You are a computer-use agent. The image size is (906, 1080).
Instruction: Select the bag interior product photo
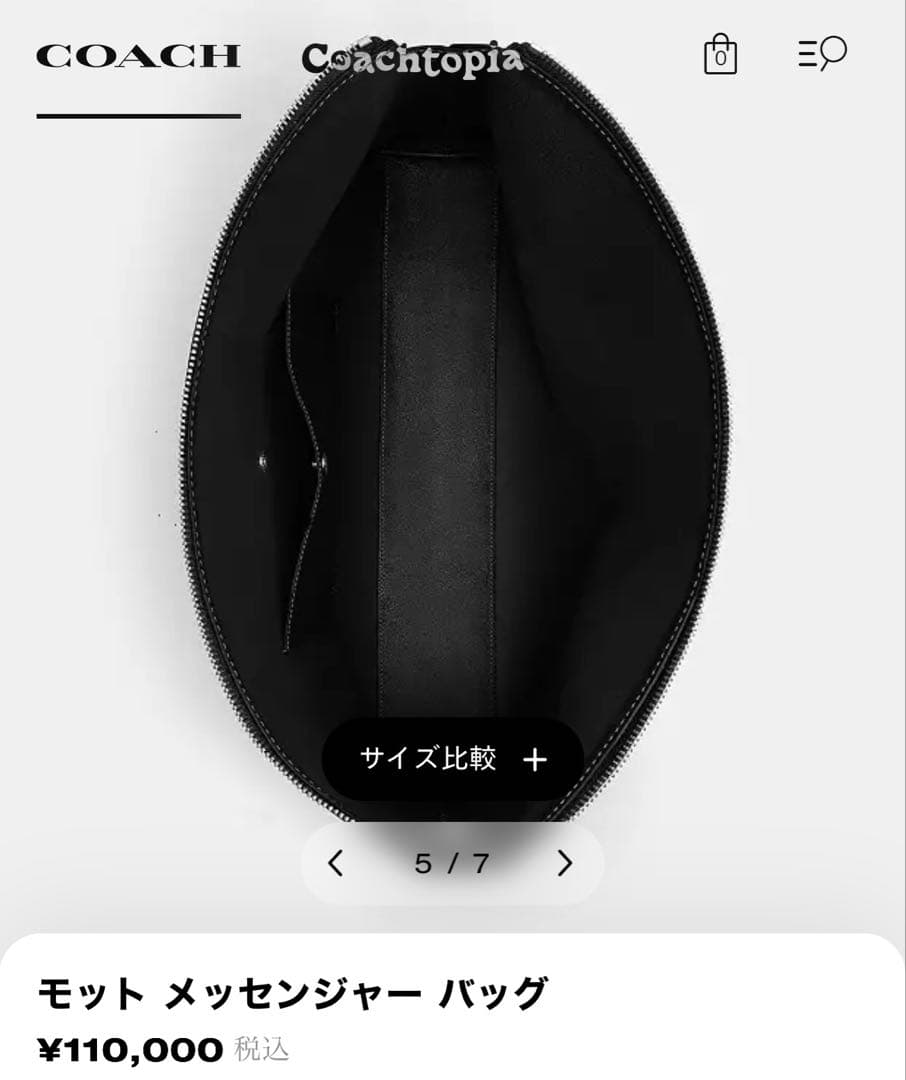(x=453, y=430)
